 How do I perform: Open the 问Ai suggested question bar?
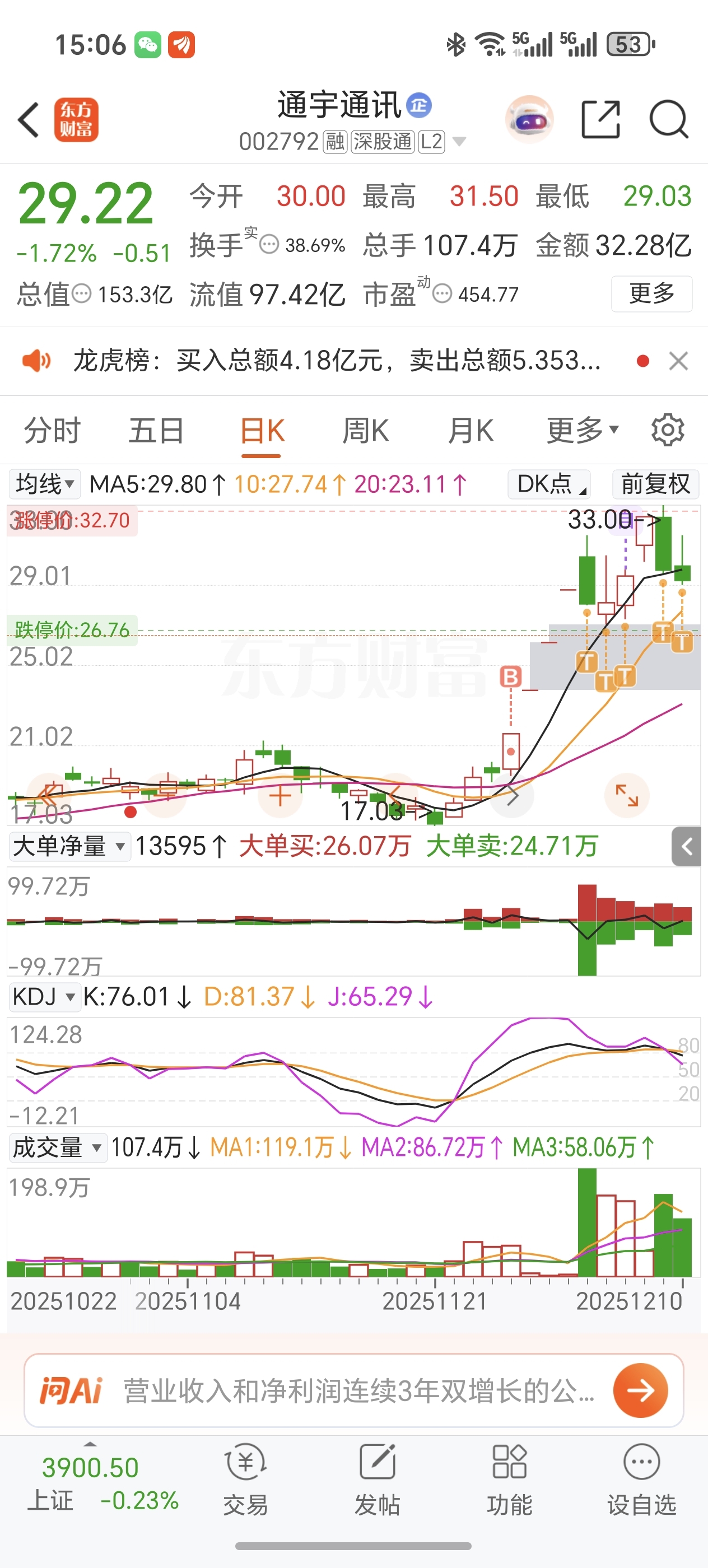click(x=353, y=1391)
